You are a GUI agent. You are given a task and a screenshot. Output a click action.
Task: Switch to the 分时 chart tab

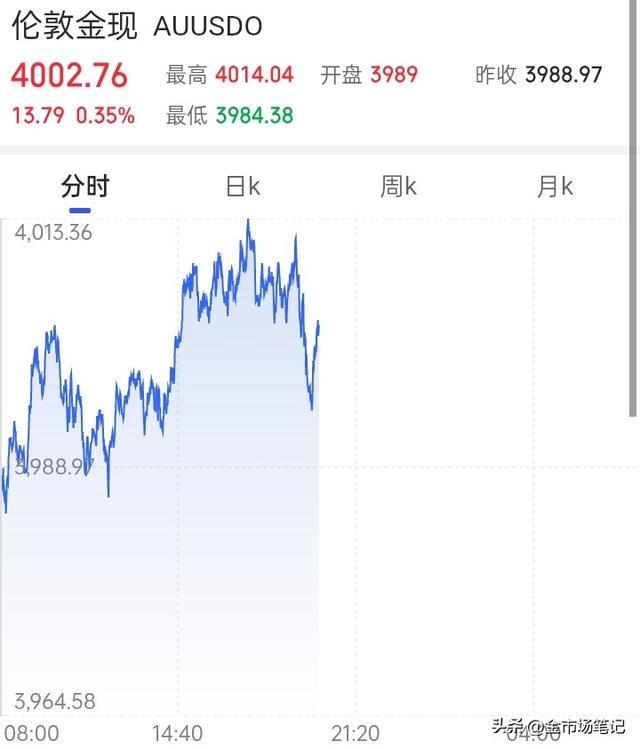pyautogui.click(x=85, y=187)
